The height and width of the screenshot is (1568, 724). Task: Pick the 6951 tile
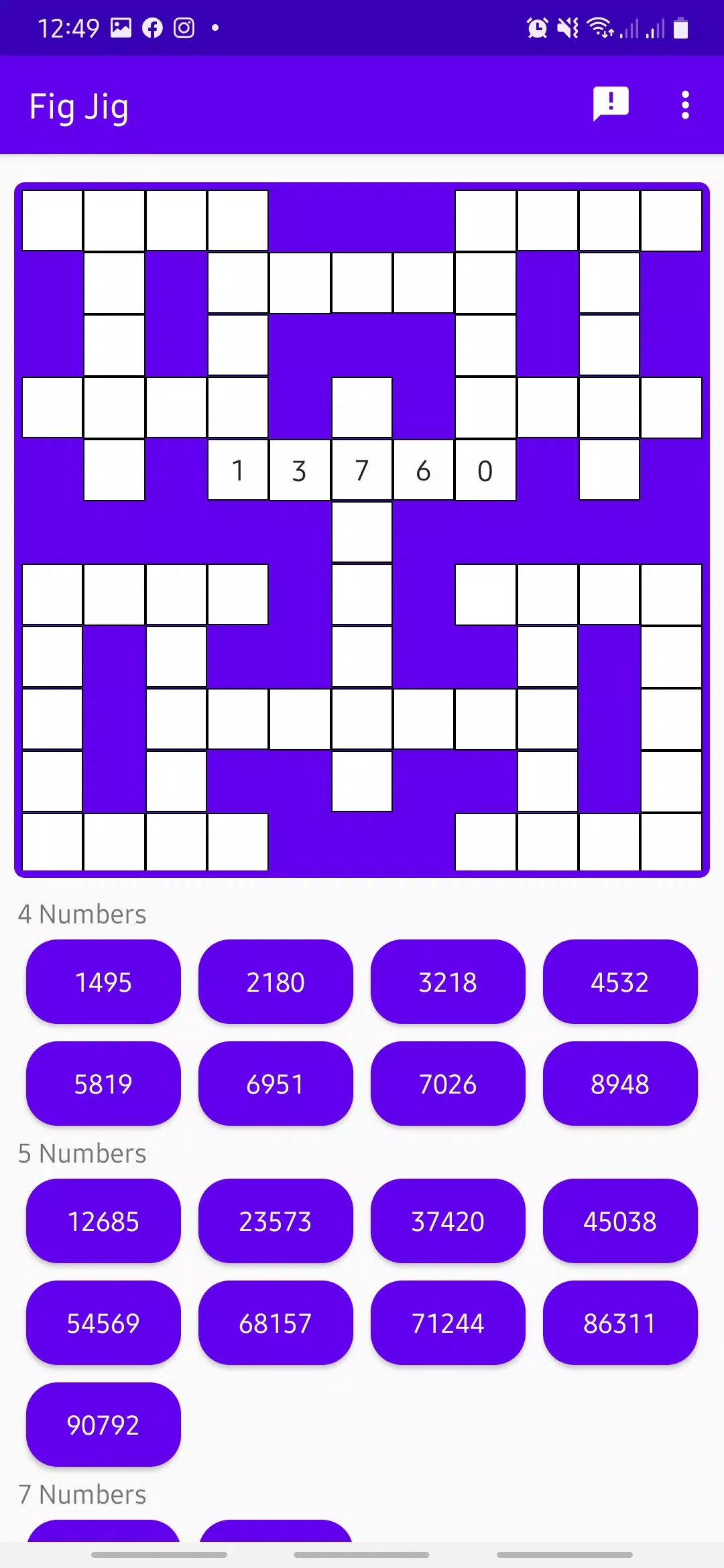276,1084
